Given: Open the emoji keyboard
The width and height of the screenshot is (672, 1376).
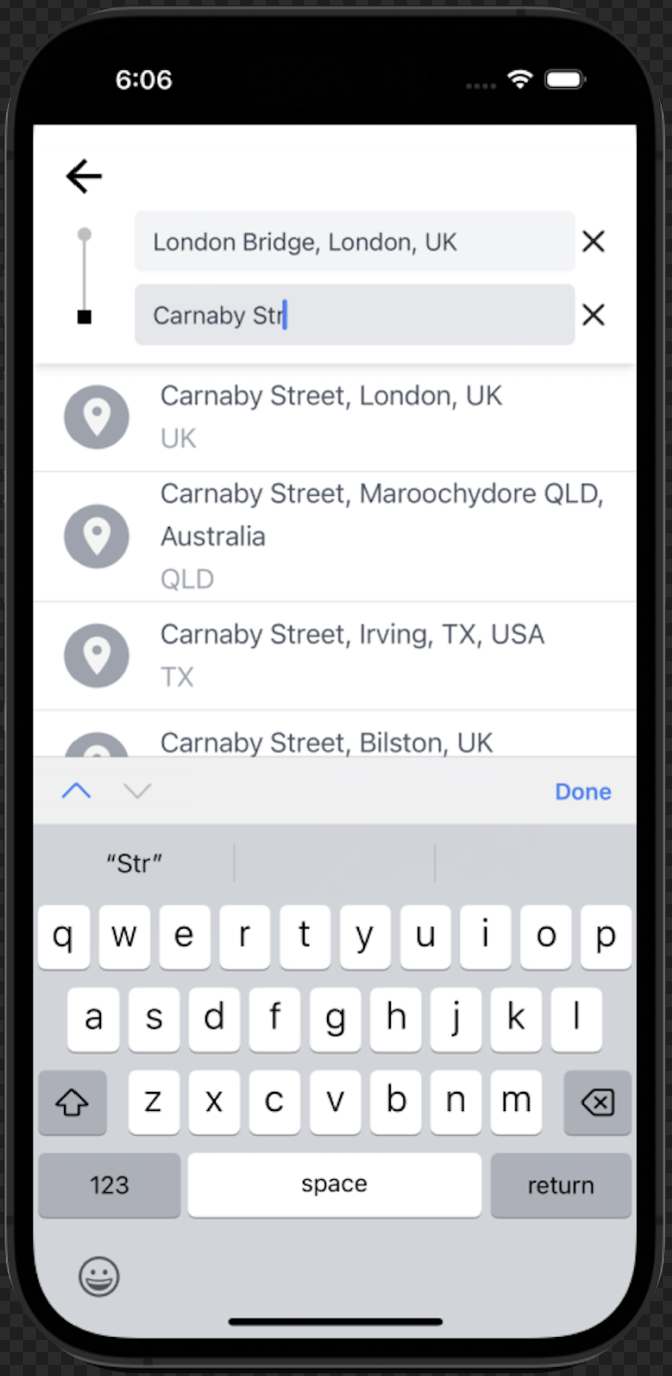Looking at the screenshot, I should (99, 1276).
